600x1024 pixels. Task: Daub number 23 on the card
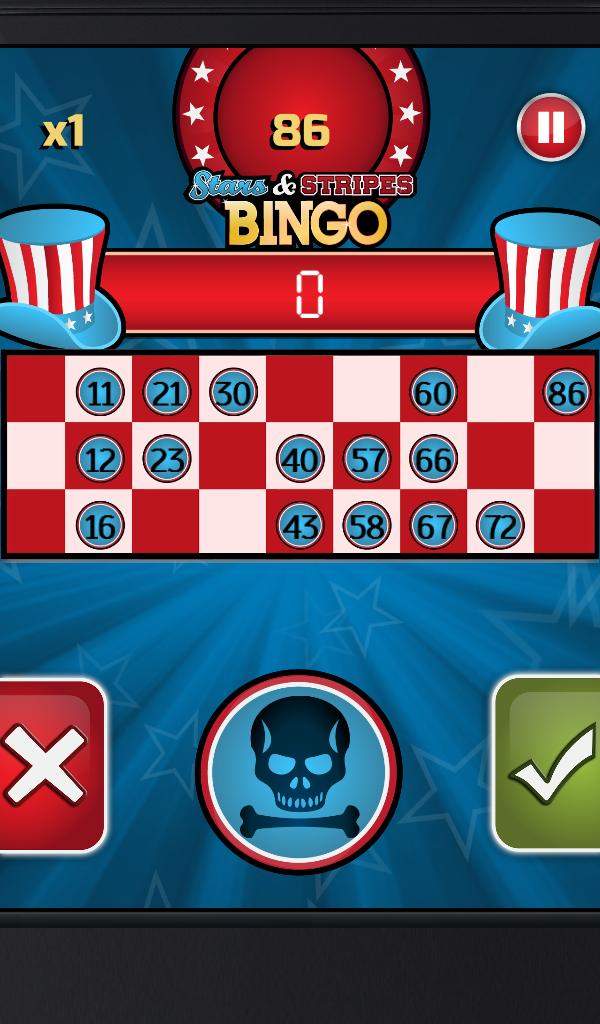[167, 460]
